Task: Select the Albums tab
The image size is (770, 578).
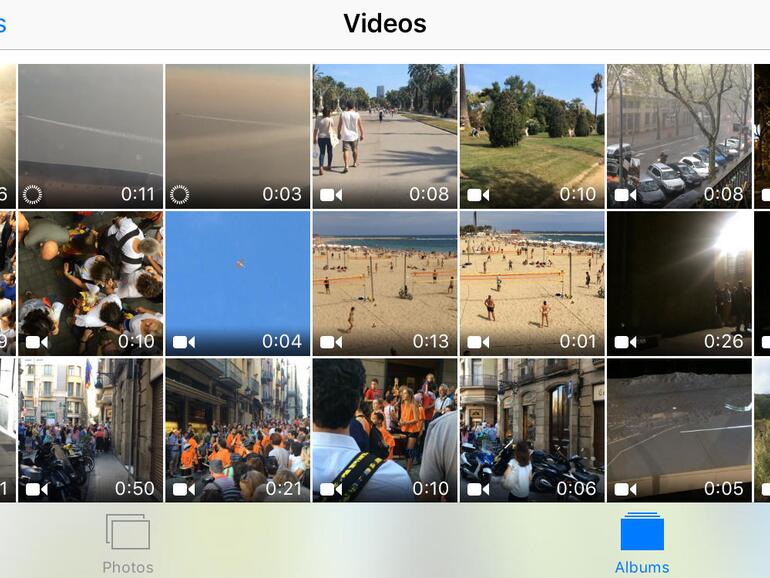Action: coord(642,542)
